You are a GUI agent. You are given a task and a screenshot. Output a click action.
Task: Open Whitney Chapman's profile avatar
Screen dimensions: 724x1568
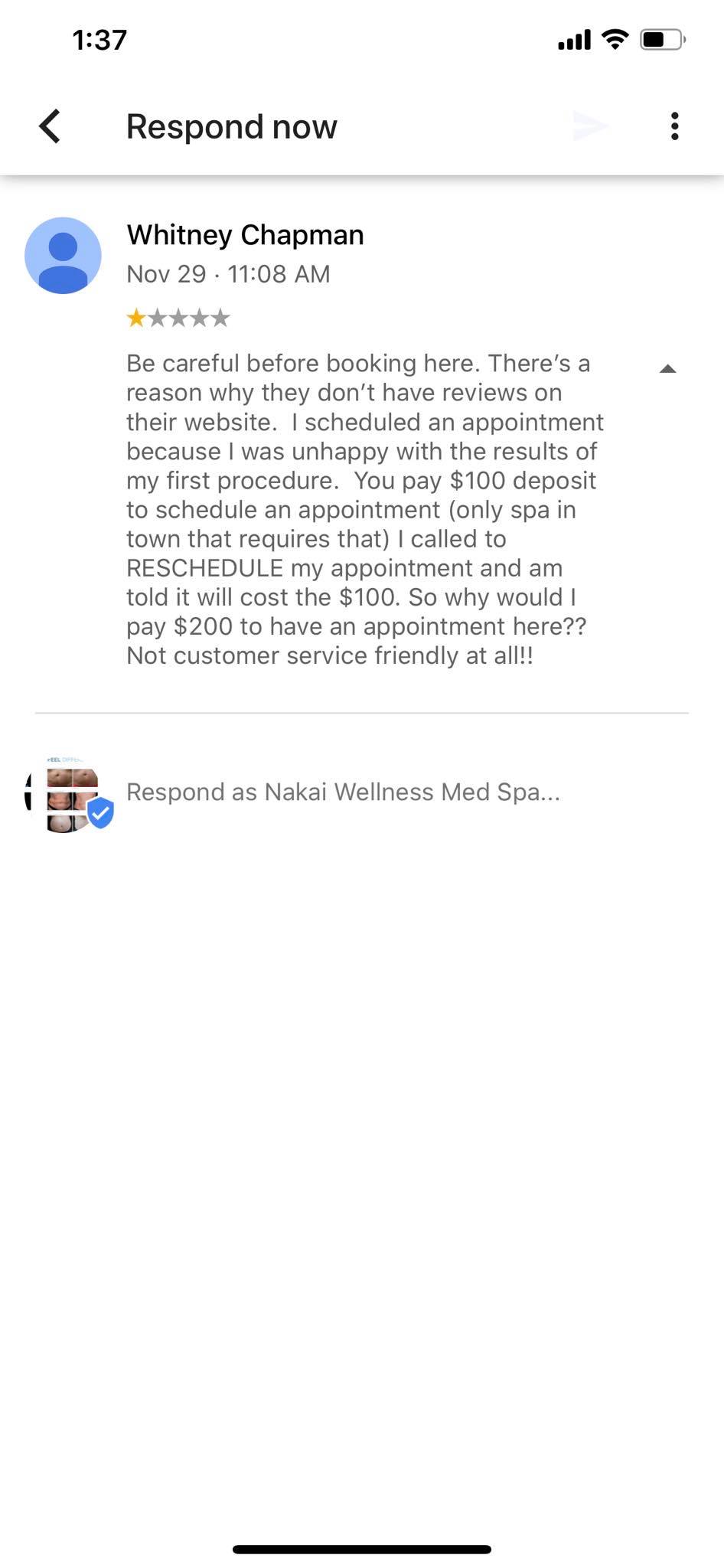(x=63, y=256)
